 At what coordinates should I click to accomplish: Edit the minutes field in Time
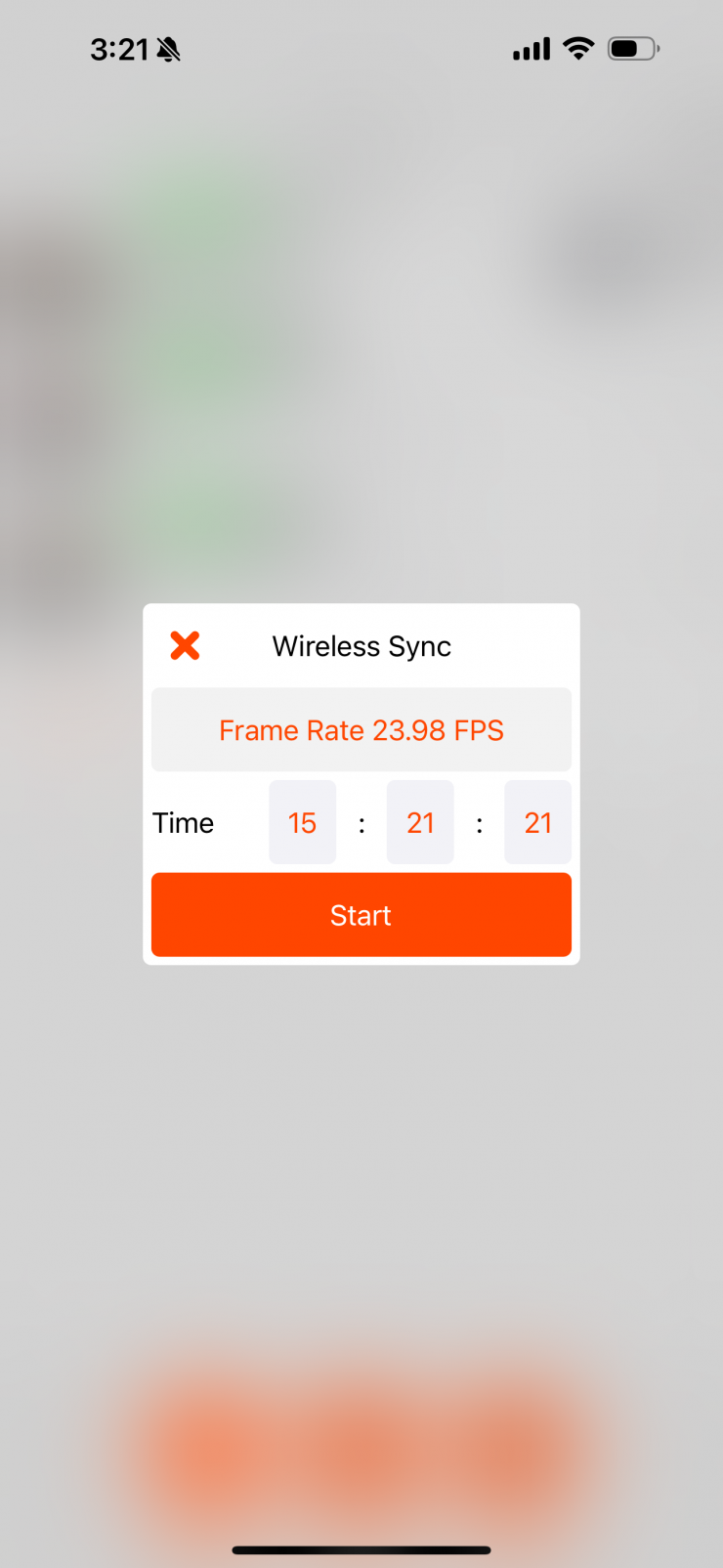click(x=420, y=822)
